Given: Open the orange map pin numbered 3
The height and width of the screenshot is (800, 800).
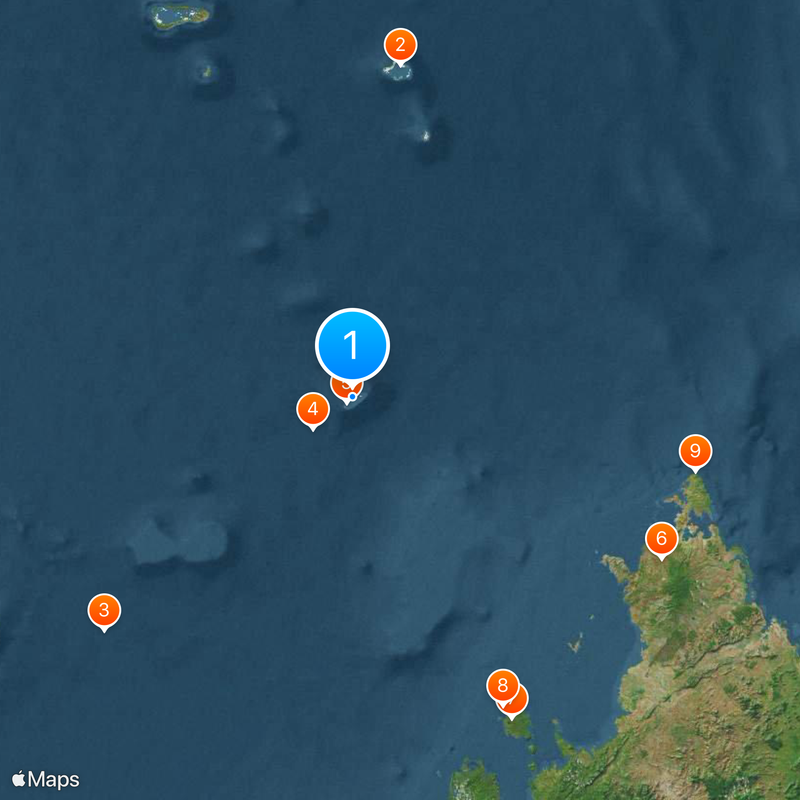Looking at the screenshot, I should point(104,609).
